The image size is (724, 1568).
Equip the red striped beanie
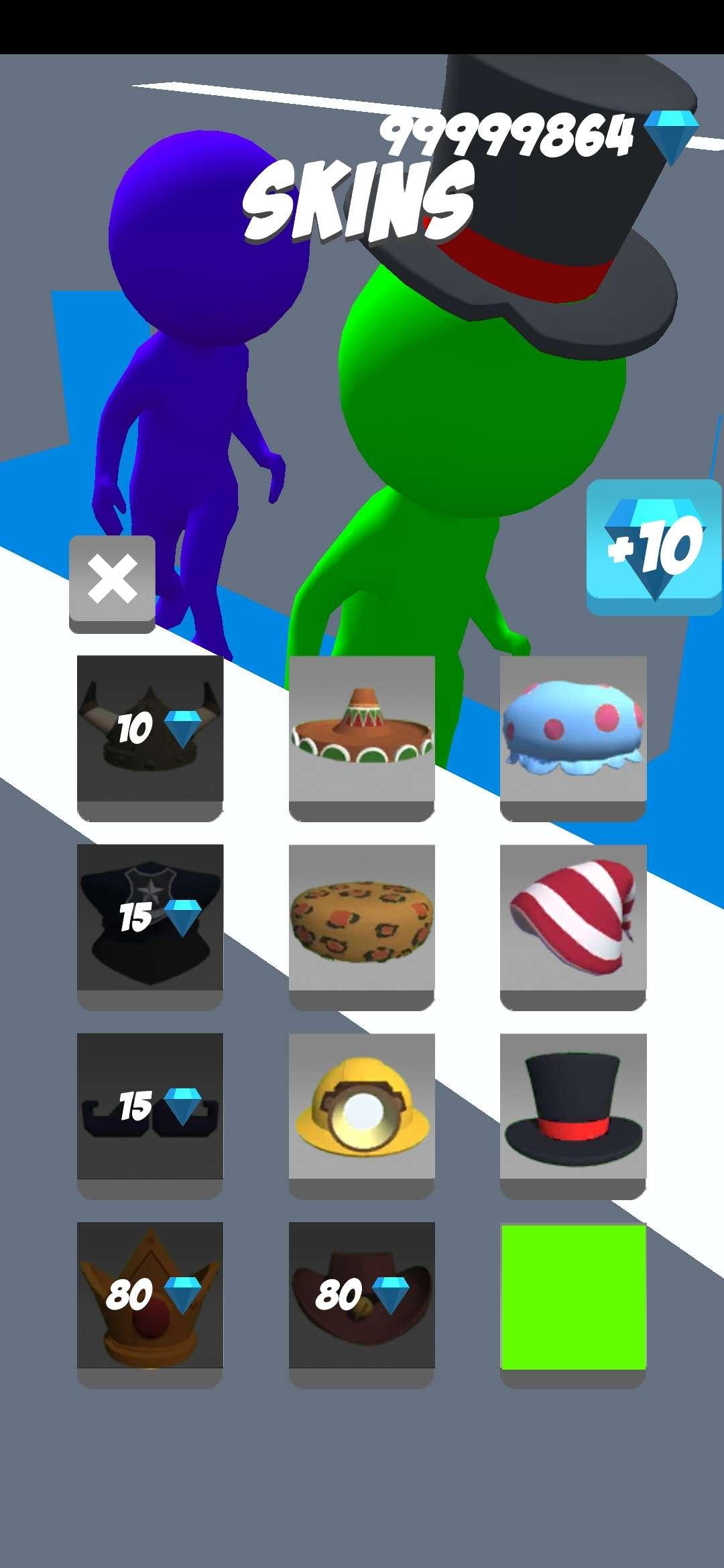573,927
